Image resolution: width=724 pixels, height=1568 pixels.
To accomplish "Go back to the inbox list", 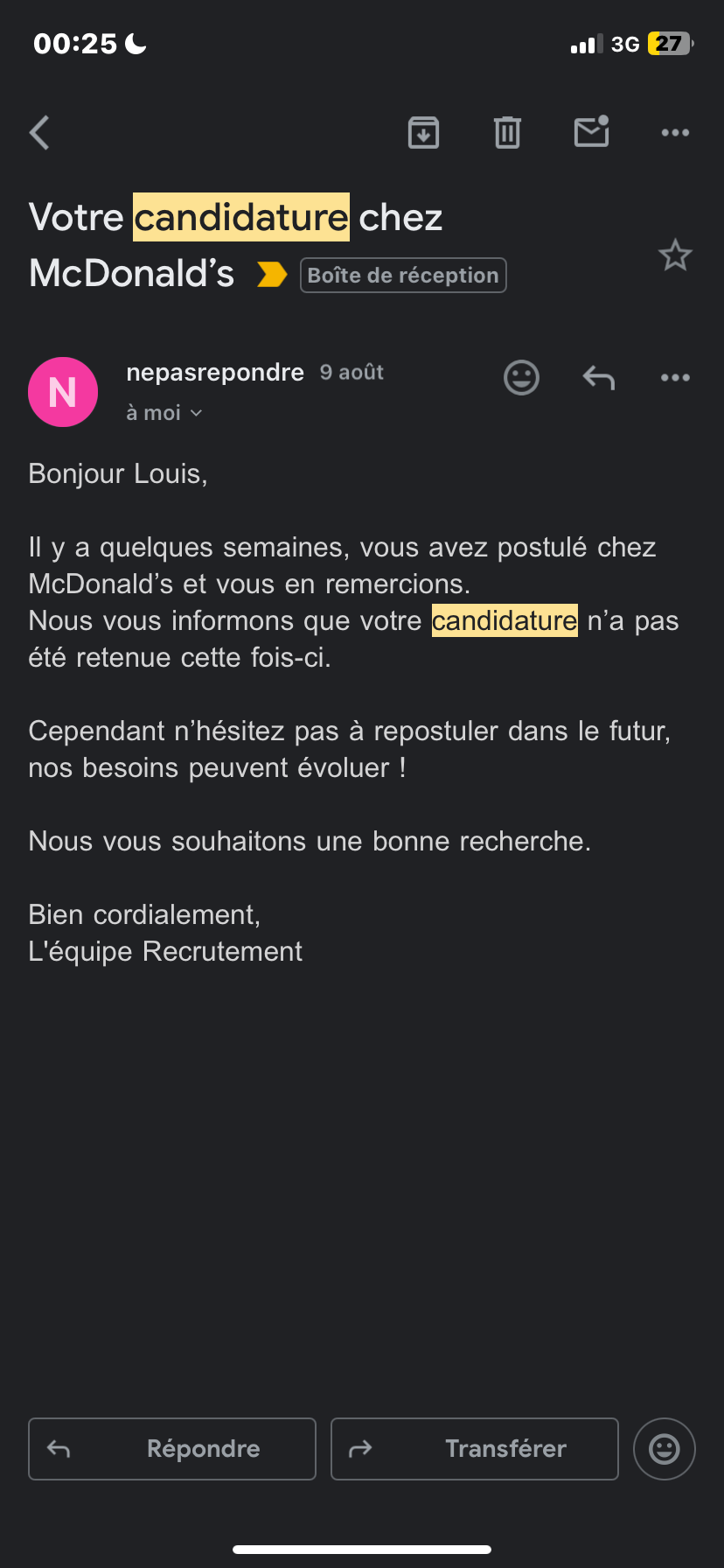I will [39, 133].
